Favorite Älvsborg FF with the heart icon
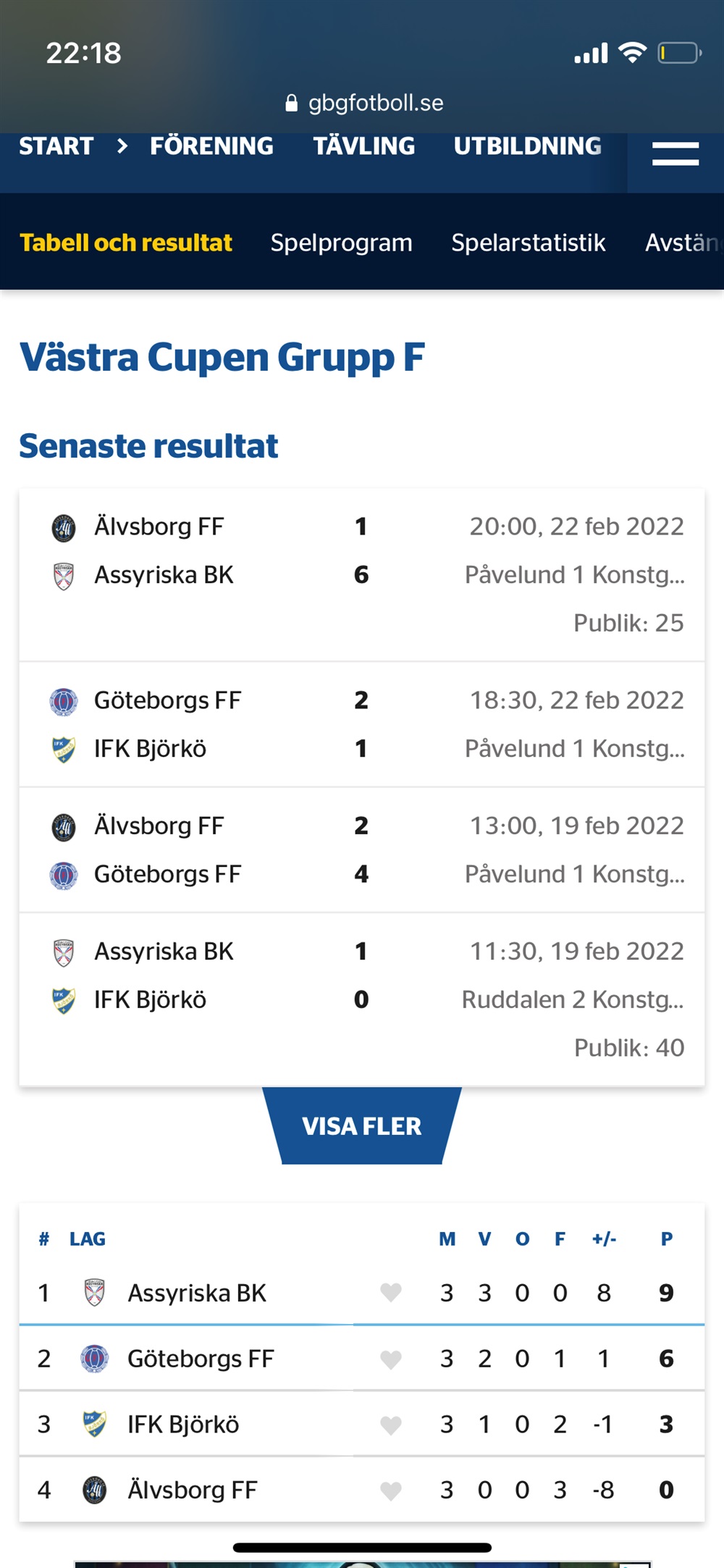The height and width of the screenshot is (1568, 724). click(391, 1490)
